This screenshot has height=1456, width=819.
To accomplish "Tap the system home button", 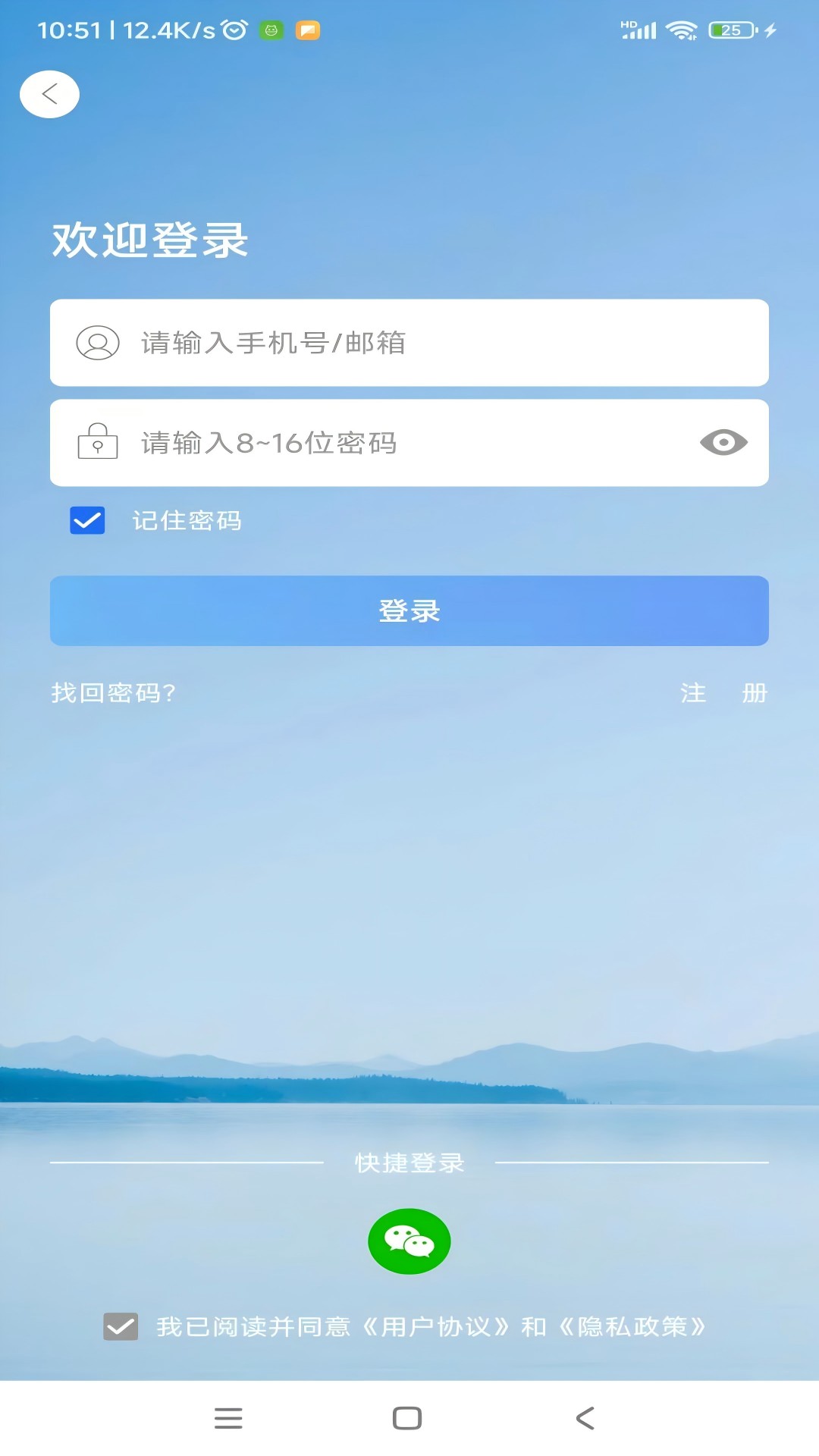I will (407, 1418).
